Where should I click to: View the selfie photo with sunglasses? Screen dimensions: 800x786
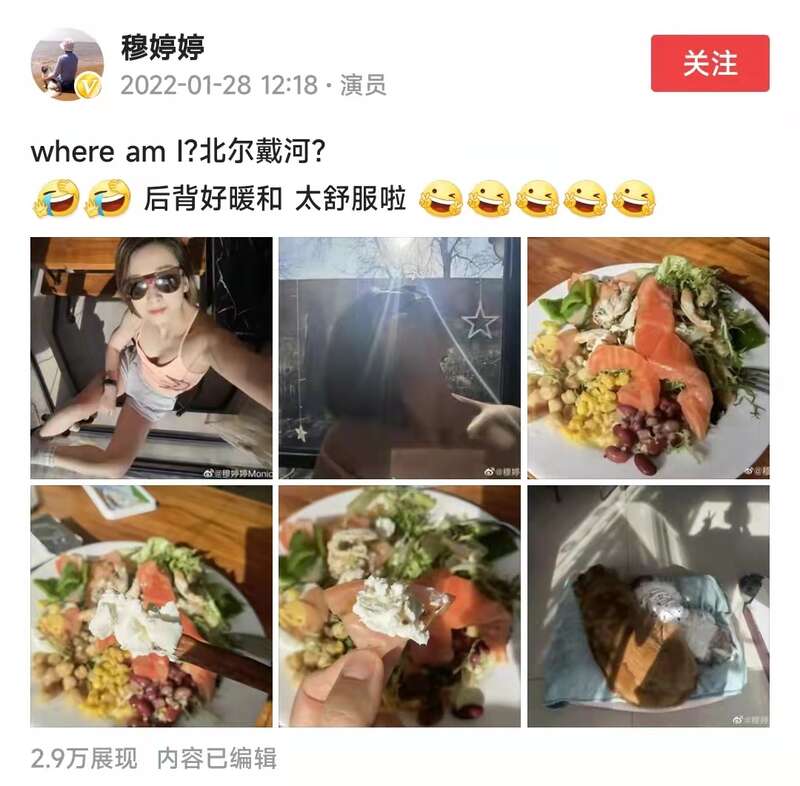pos(151,357)
